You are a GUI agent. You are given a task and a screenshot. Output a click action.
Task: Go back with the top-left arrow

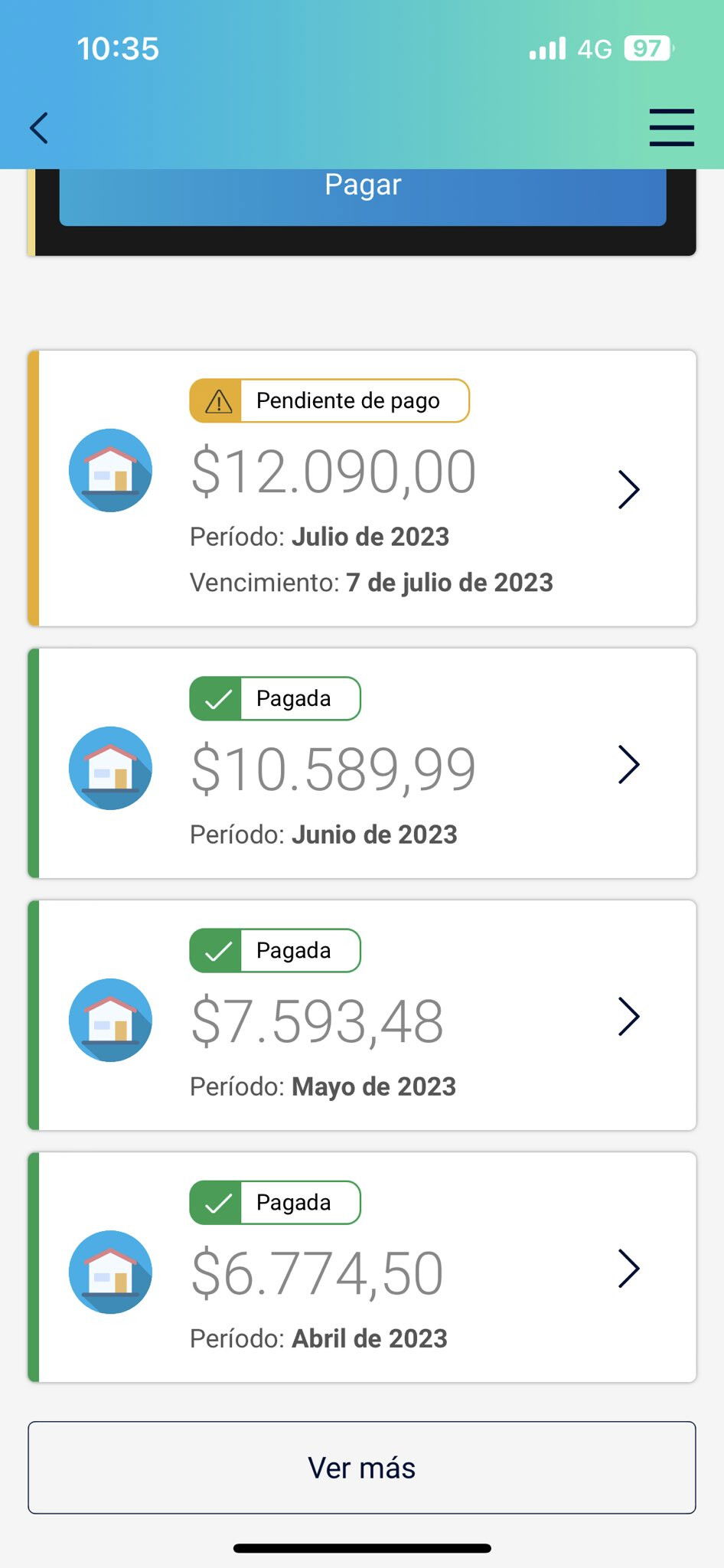tap(39, 128)
